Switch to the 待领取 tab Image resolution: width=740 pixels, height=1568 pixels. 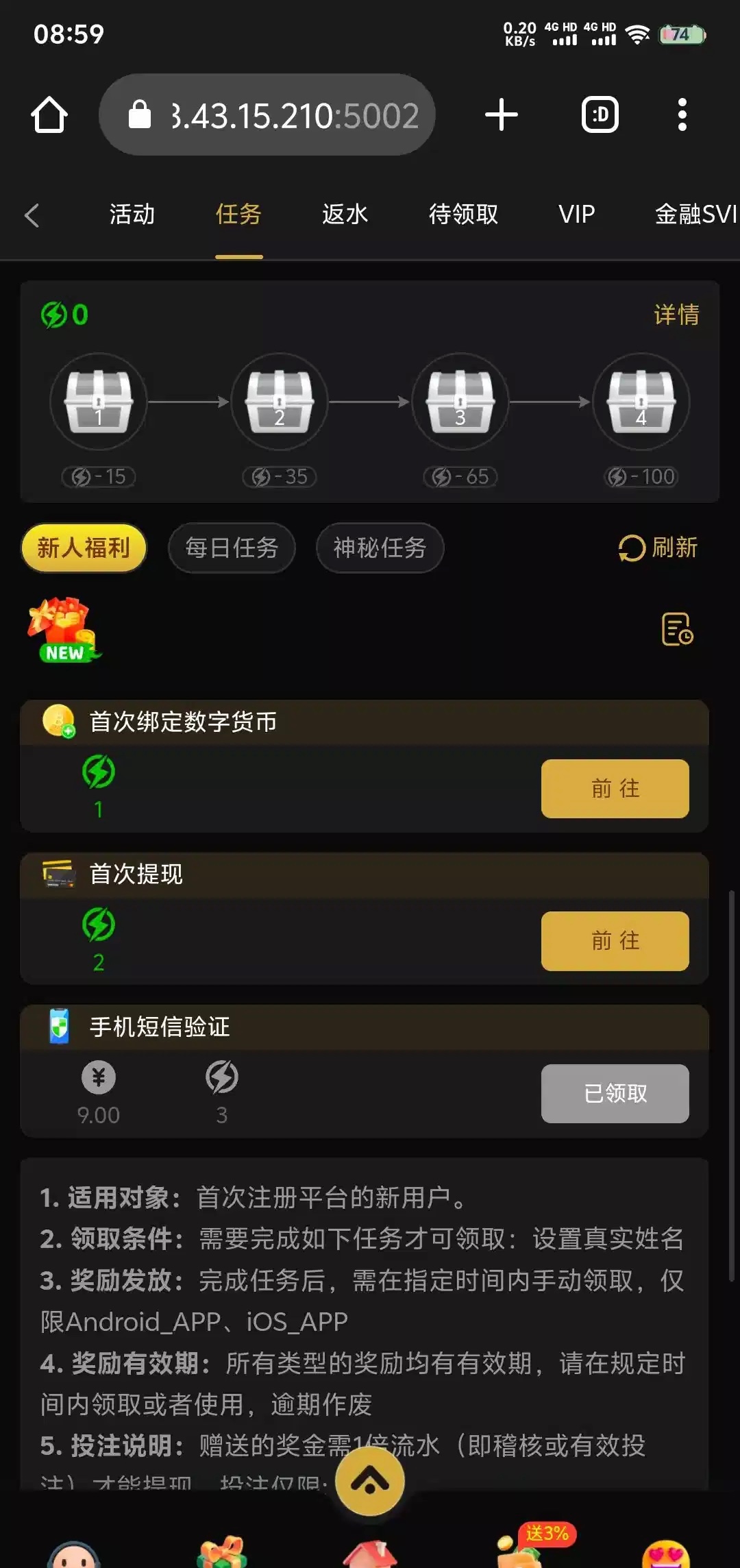coord(463,215)
